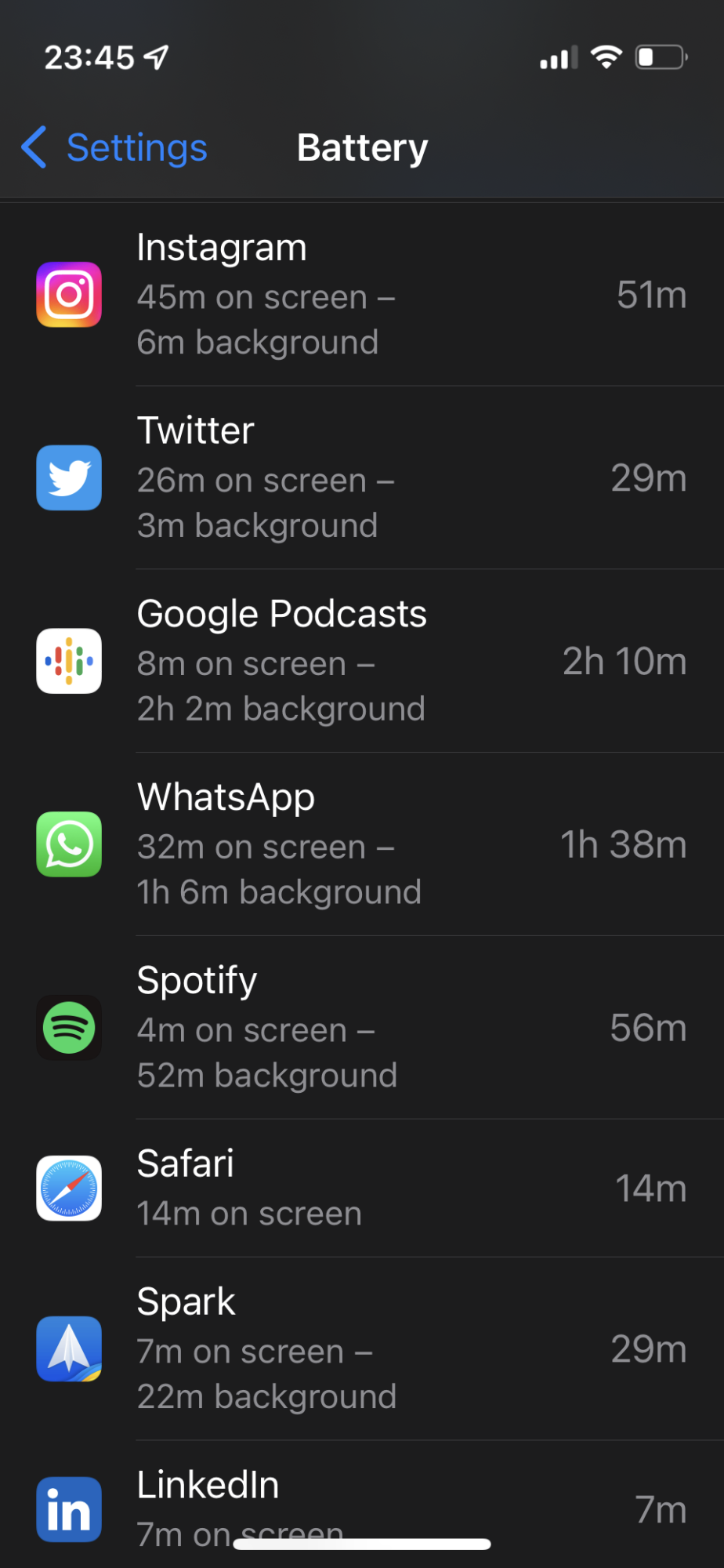Select the WhatsApp battery usage row
The width and height of the screenshot is (724, 1568).
point(362,844)
